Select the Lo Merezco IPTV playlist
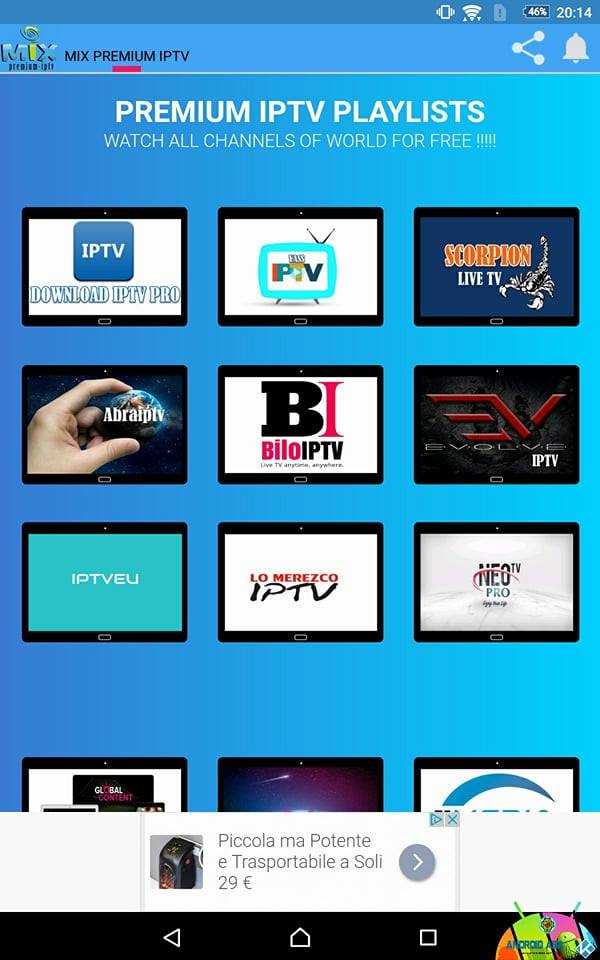 pyautogui.click(x=301, y=582)
